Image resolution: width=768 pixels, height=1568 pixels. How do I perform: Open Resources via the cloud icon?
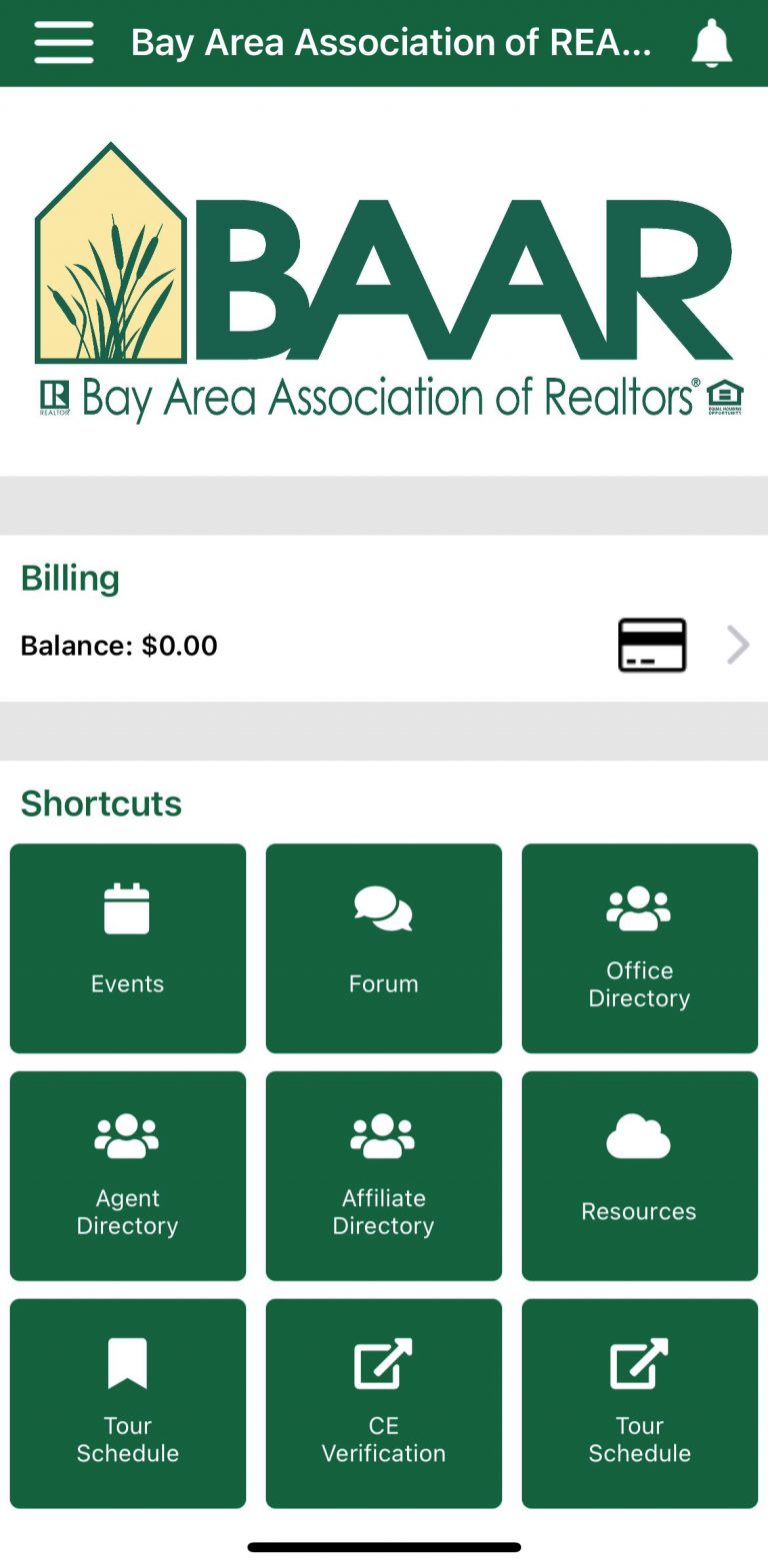(x=639, y=1175)
